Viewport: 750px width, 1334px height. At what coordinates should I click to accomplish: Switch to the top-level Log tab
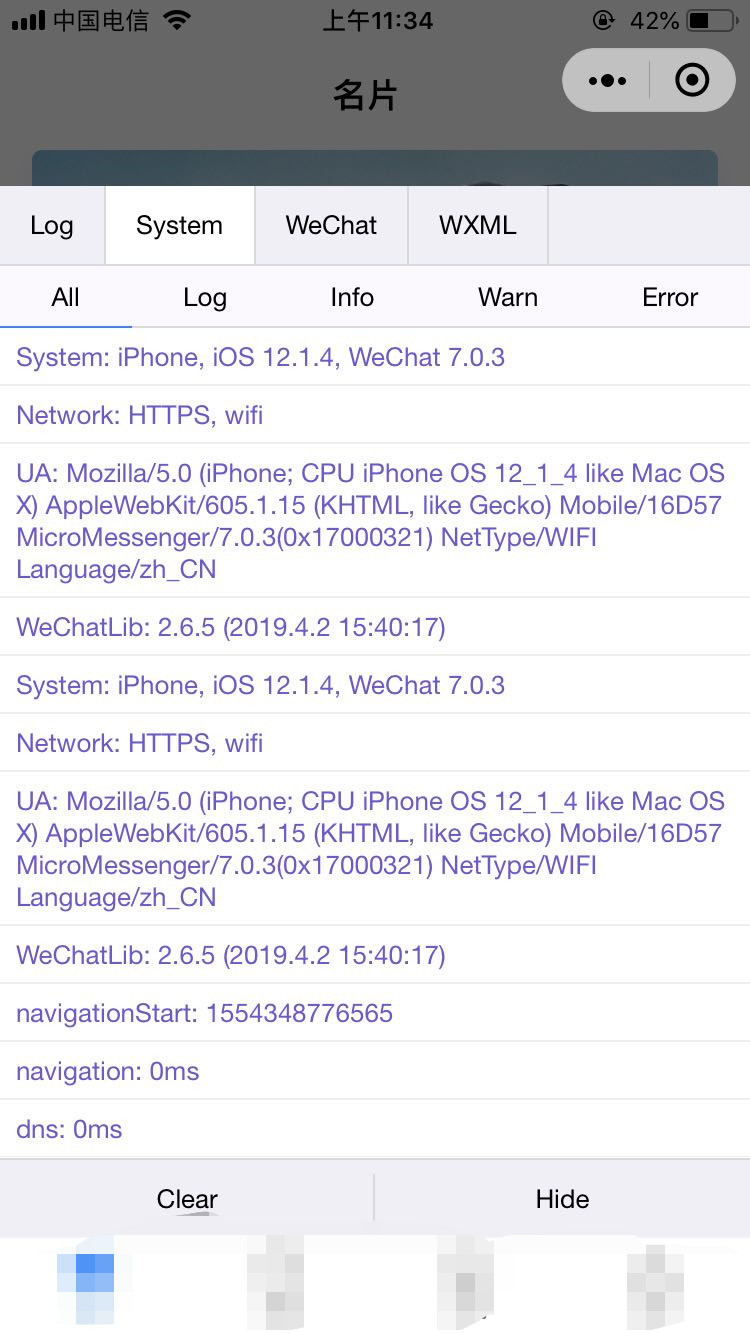click(x=52, y=225)
